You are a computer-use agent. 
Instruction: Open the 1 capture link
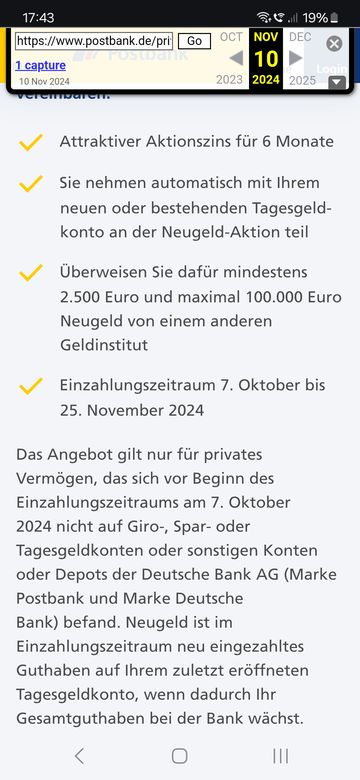point(40,65)
